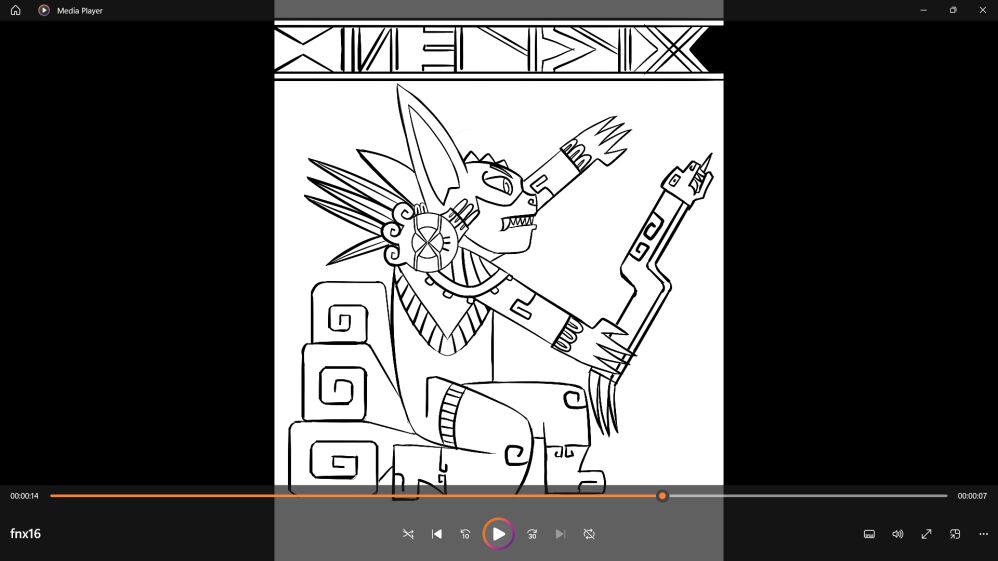Screen dimensions: 998x561
Task: Open the more options menu
Action: point(983,534)
